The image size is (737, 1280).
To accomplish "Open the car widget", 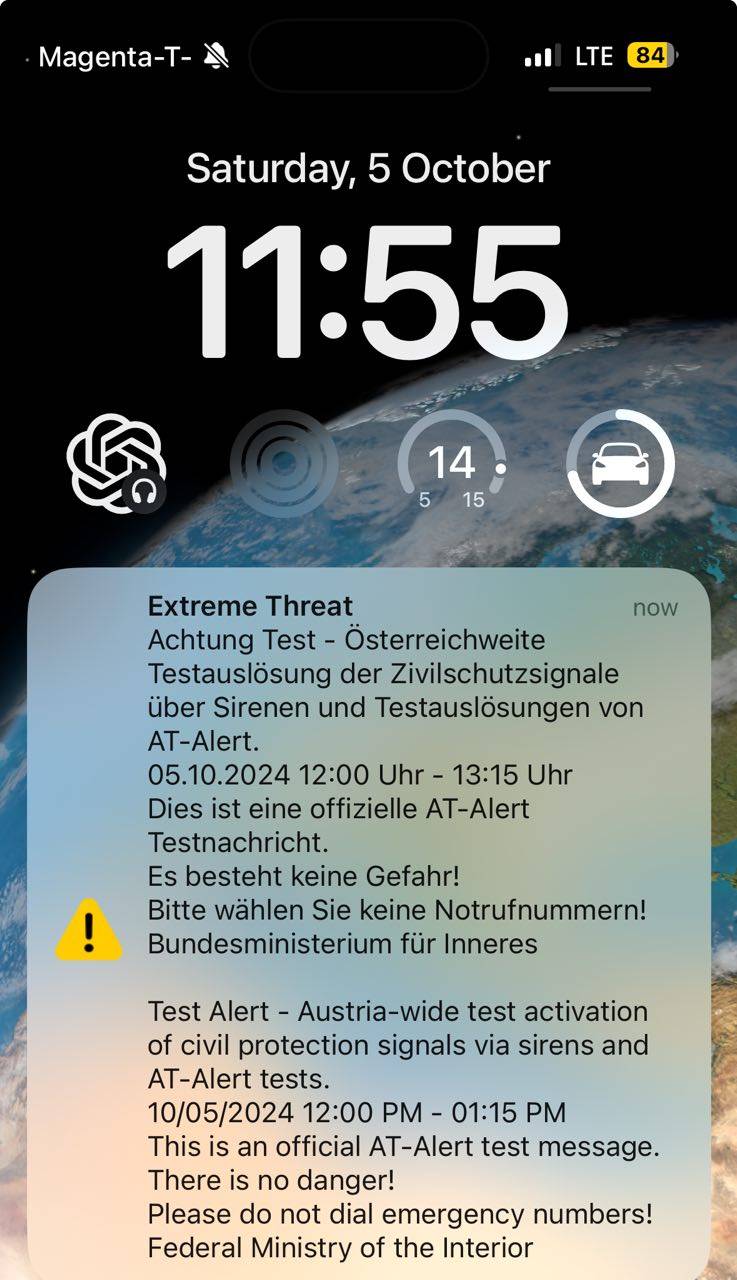I will click(x=620, y=463).
